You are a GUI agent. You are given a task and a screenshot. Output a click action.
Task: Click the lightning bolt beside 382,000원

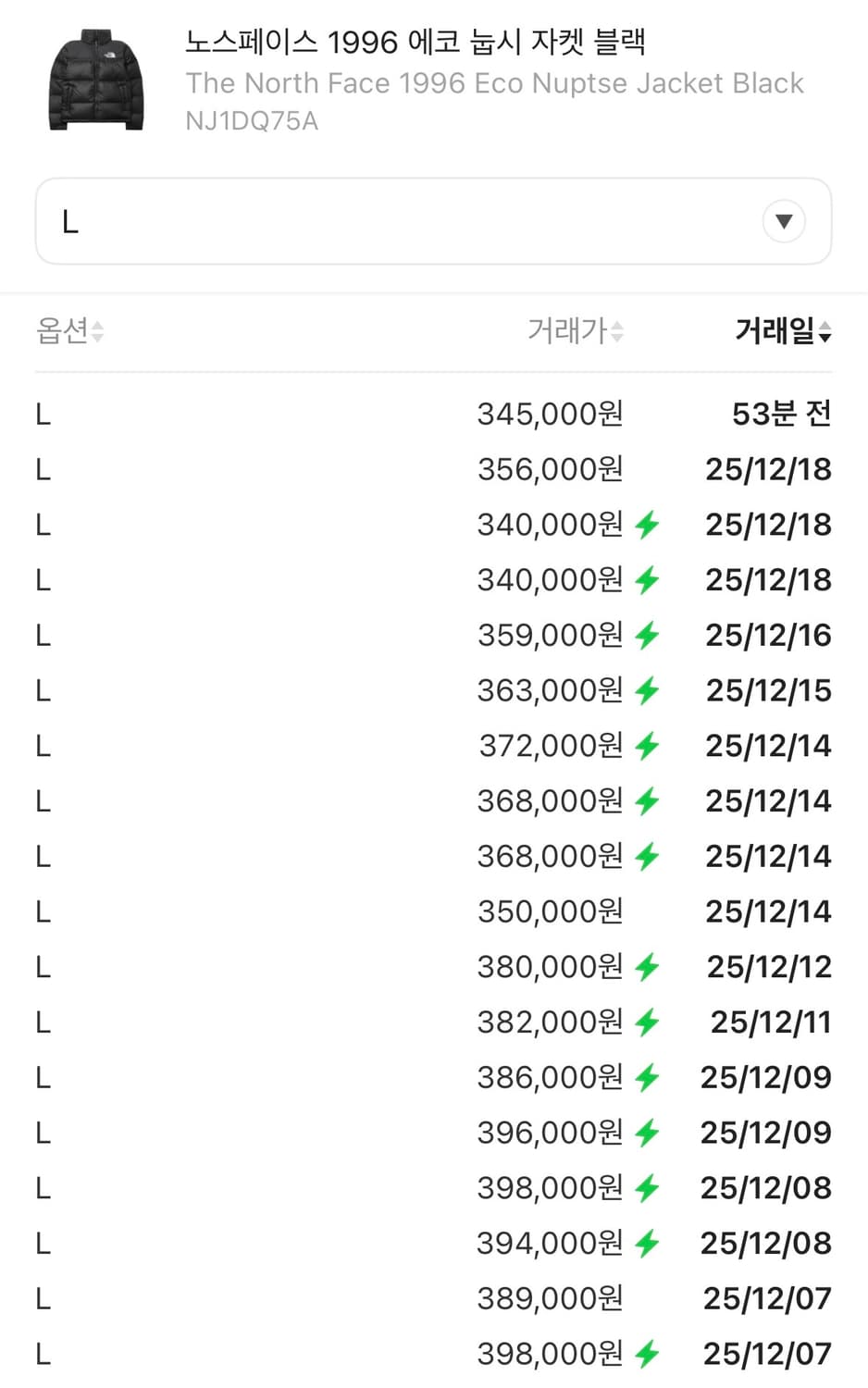click(646, 1022)
